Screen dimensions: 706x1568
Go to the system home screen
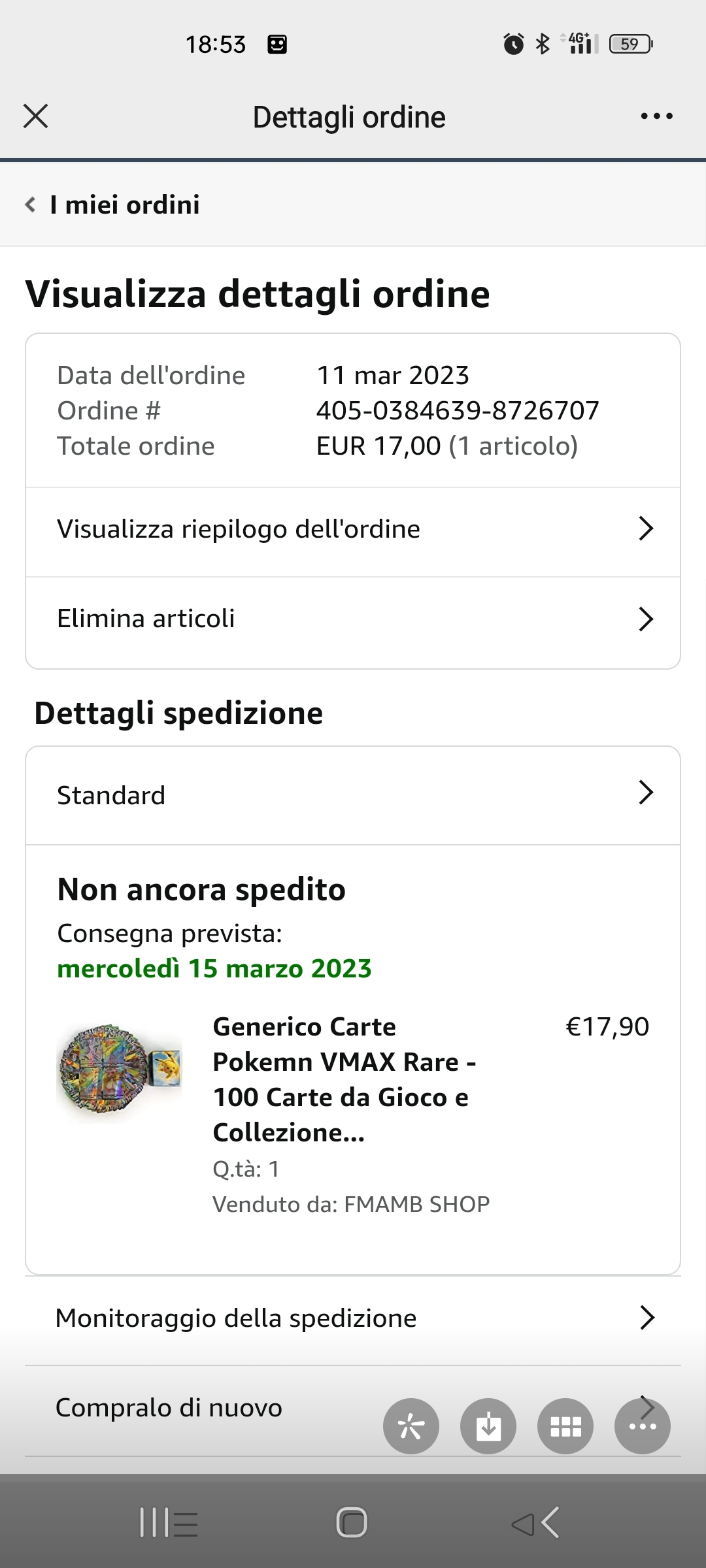pos(352,1523)
